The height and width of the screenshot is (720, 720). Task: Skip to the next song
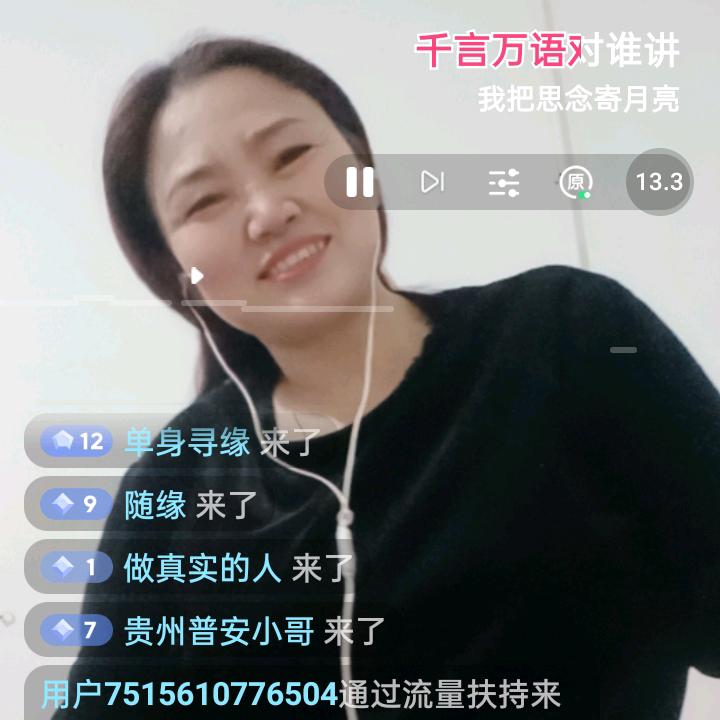coord(432,182)
